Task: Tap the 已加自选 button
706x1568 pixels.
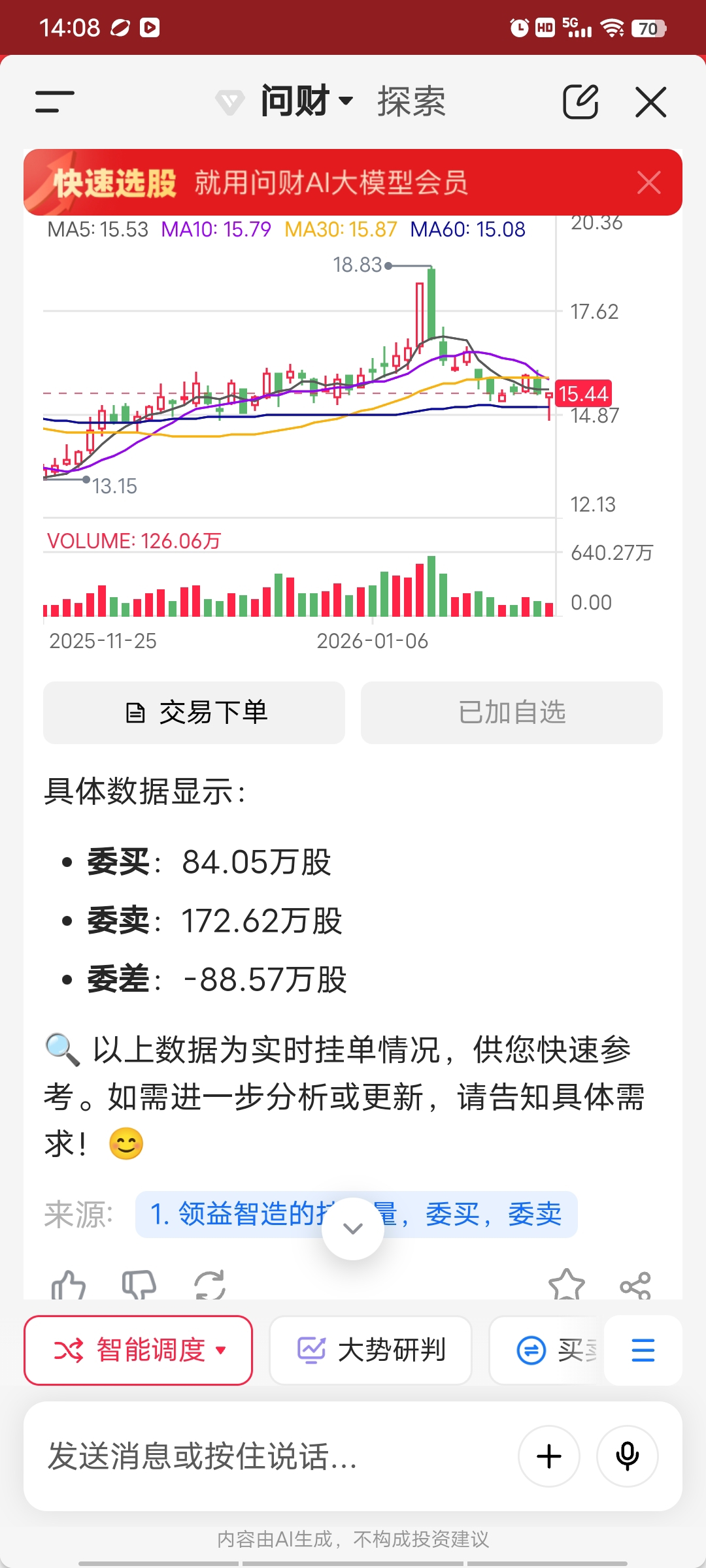Action: point(511,712)
